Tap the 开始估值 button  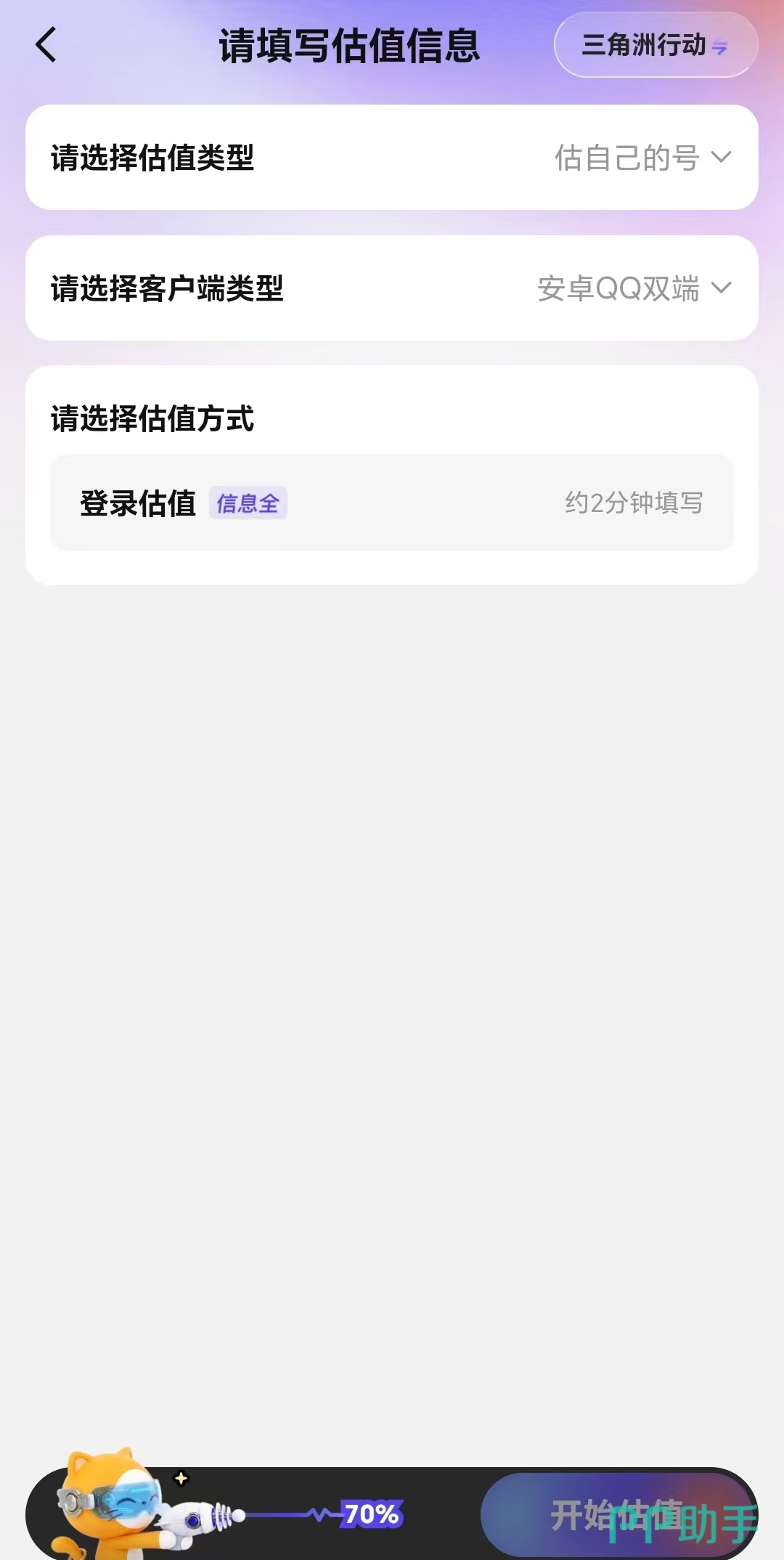pos(617,1514)
